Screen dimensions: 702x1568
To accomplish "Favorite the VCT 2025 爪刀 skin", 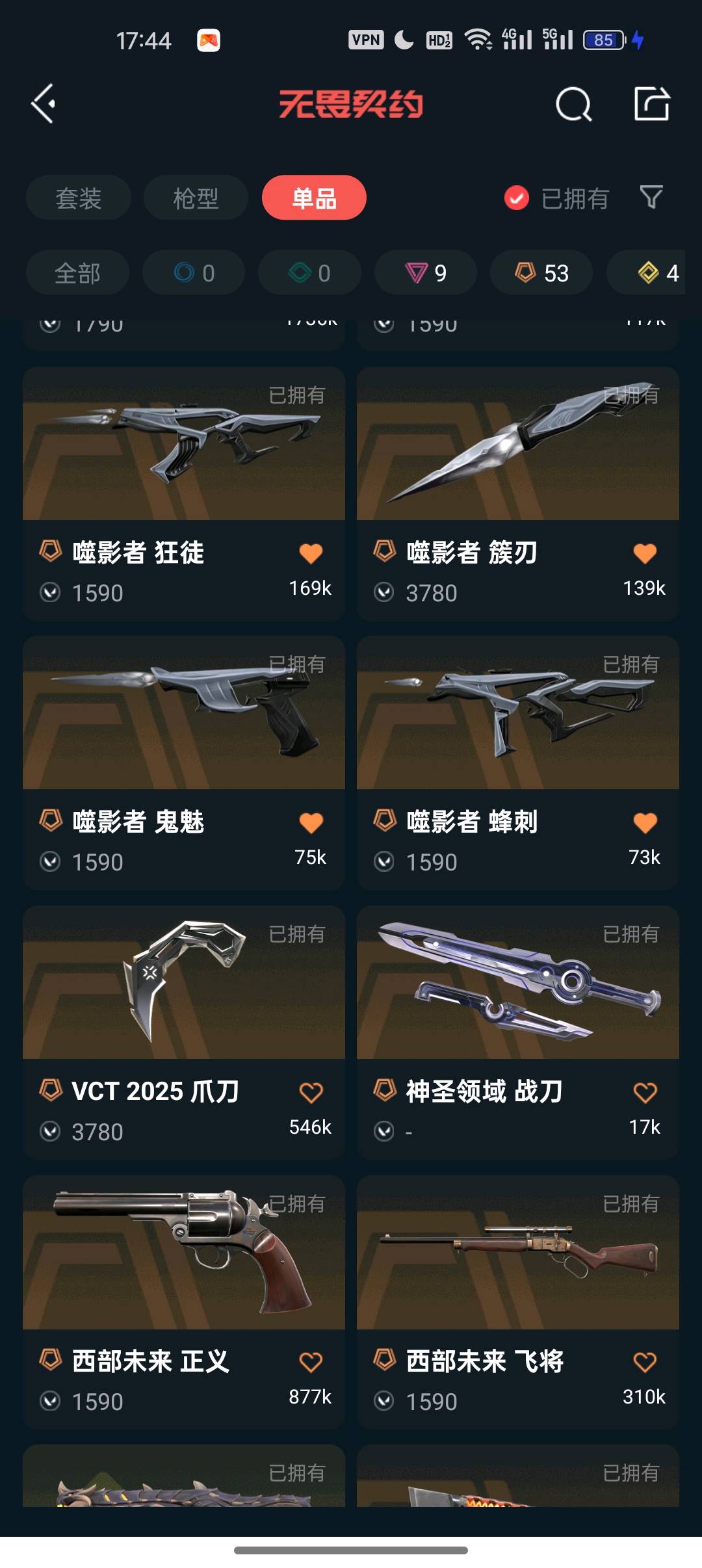I will (x=311, y=1092).
